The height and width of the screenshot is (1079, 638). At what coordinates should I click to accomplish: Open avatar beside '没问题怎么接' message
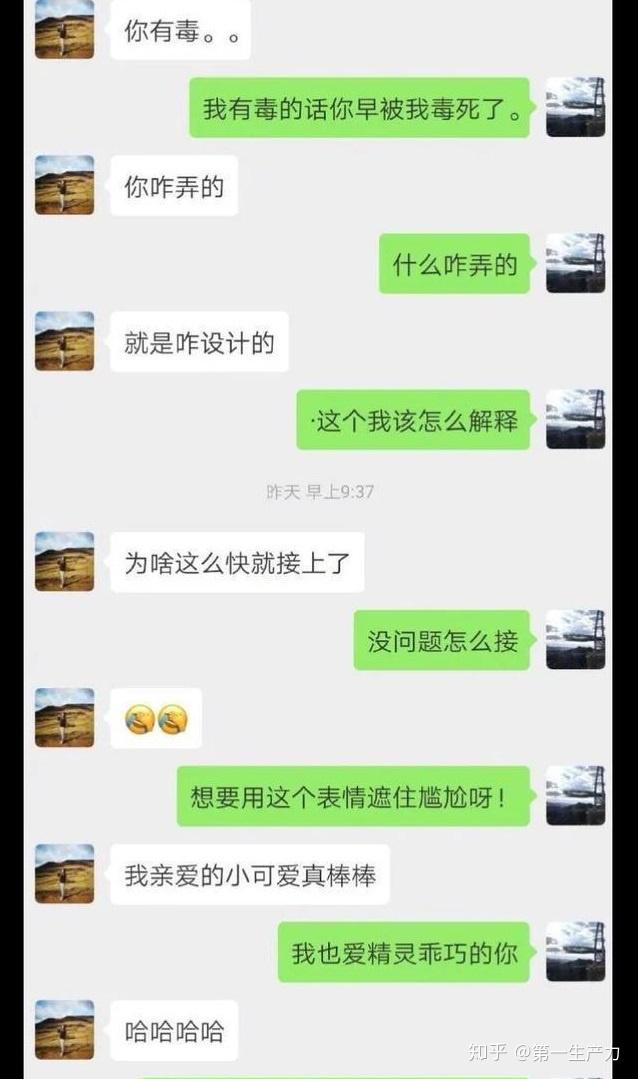tap(575, 639)
